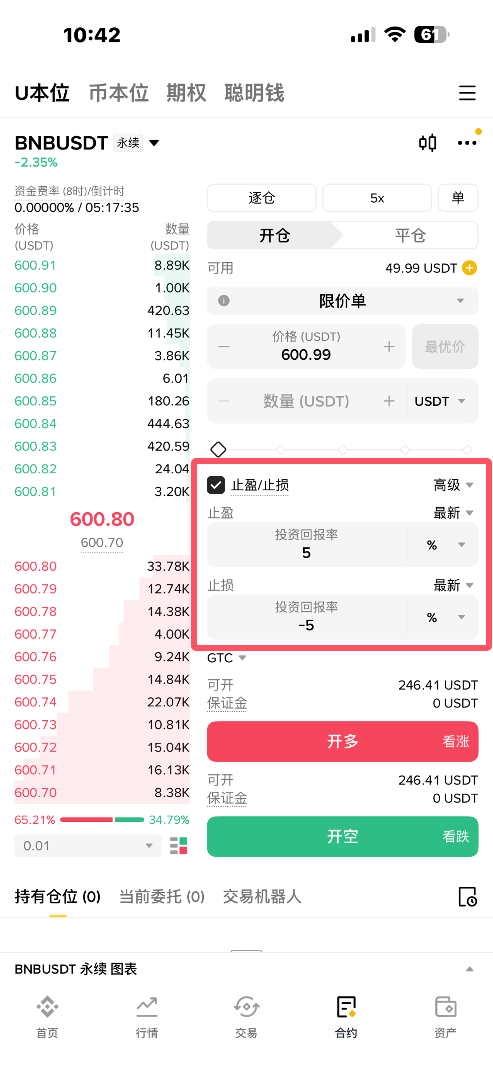Add funds with the yellow plus icon

(x=470, y=268)
